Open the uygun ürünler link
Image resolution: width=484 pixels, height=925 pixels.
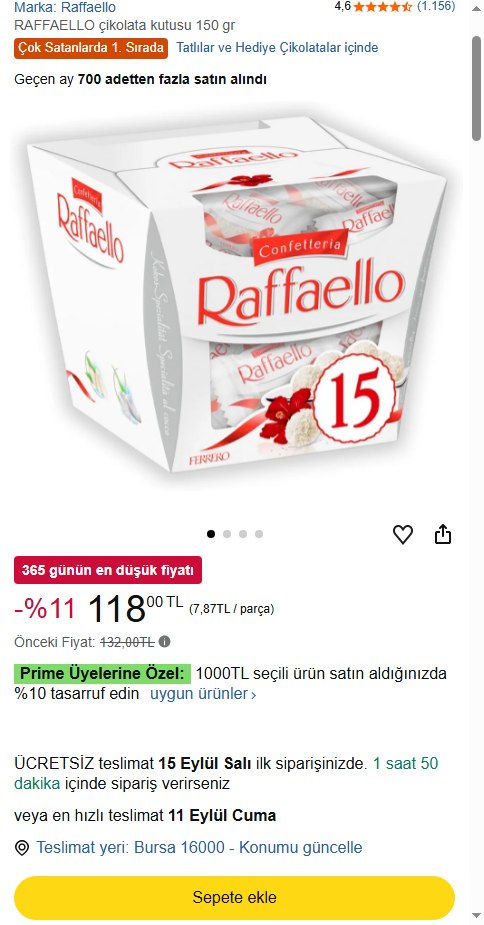pyautogui.click(x=203, y=694)
